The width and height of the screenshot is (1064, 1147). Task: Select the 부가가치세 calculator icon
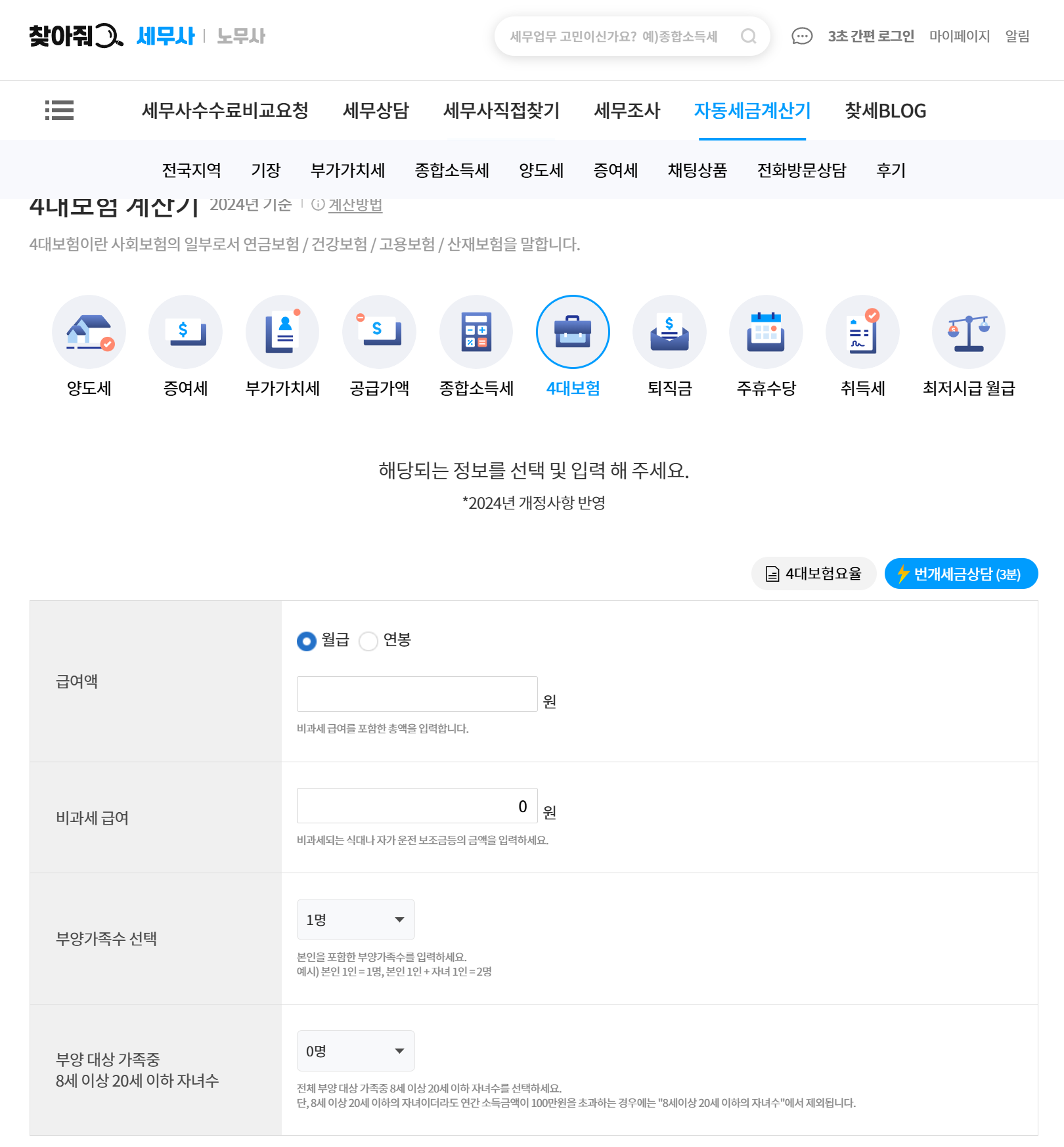click(282, 332)
